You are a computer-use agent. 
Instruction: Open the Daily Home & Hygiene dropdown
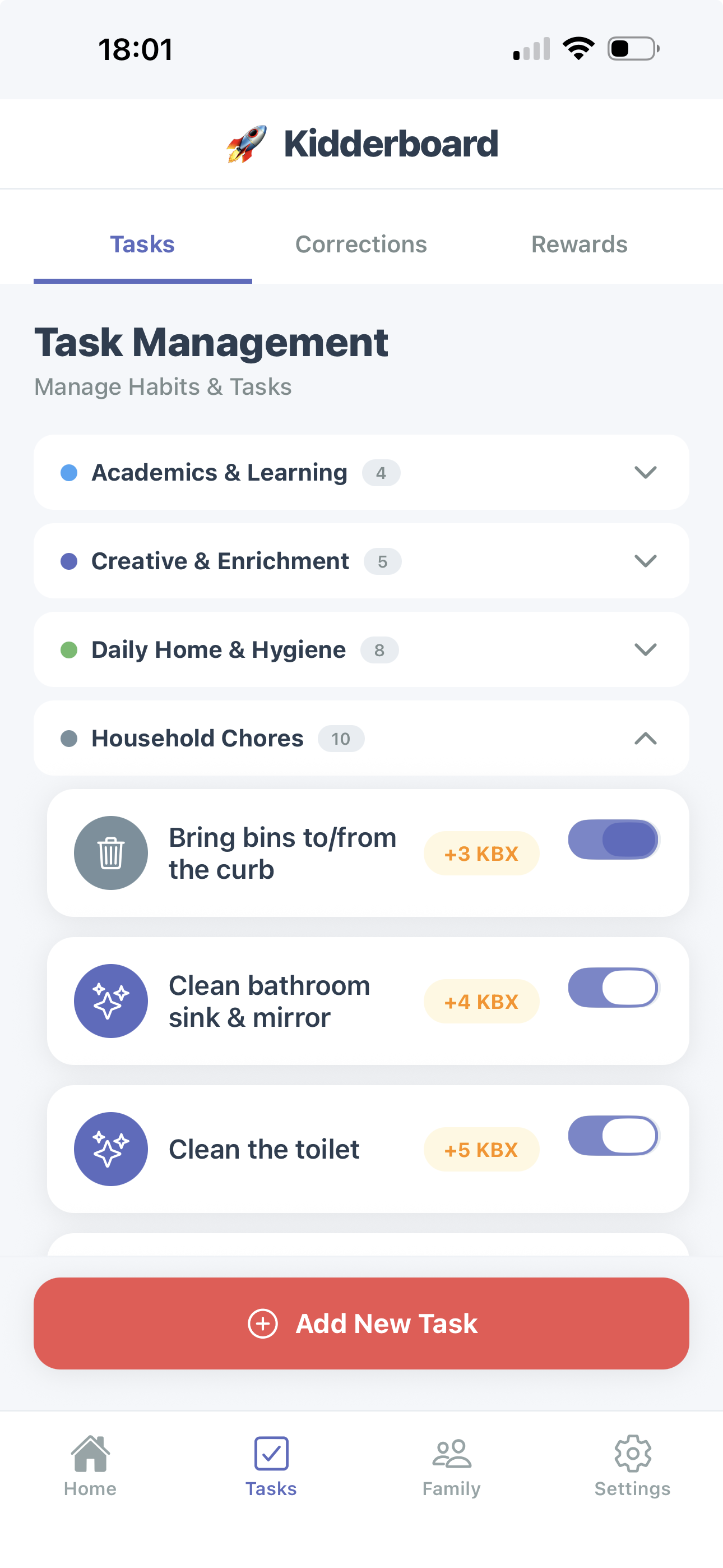pyautogui.click(x=646, y=649)
